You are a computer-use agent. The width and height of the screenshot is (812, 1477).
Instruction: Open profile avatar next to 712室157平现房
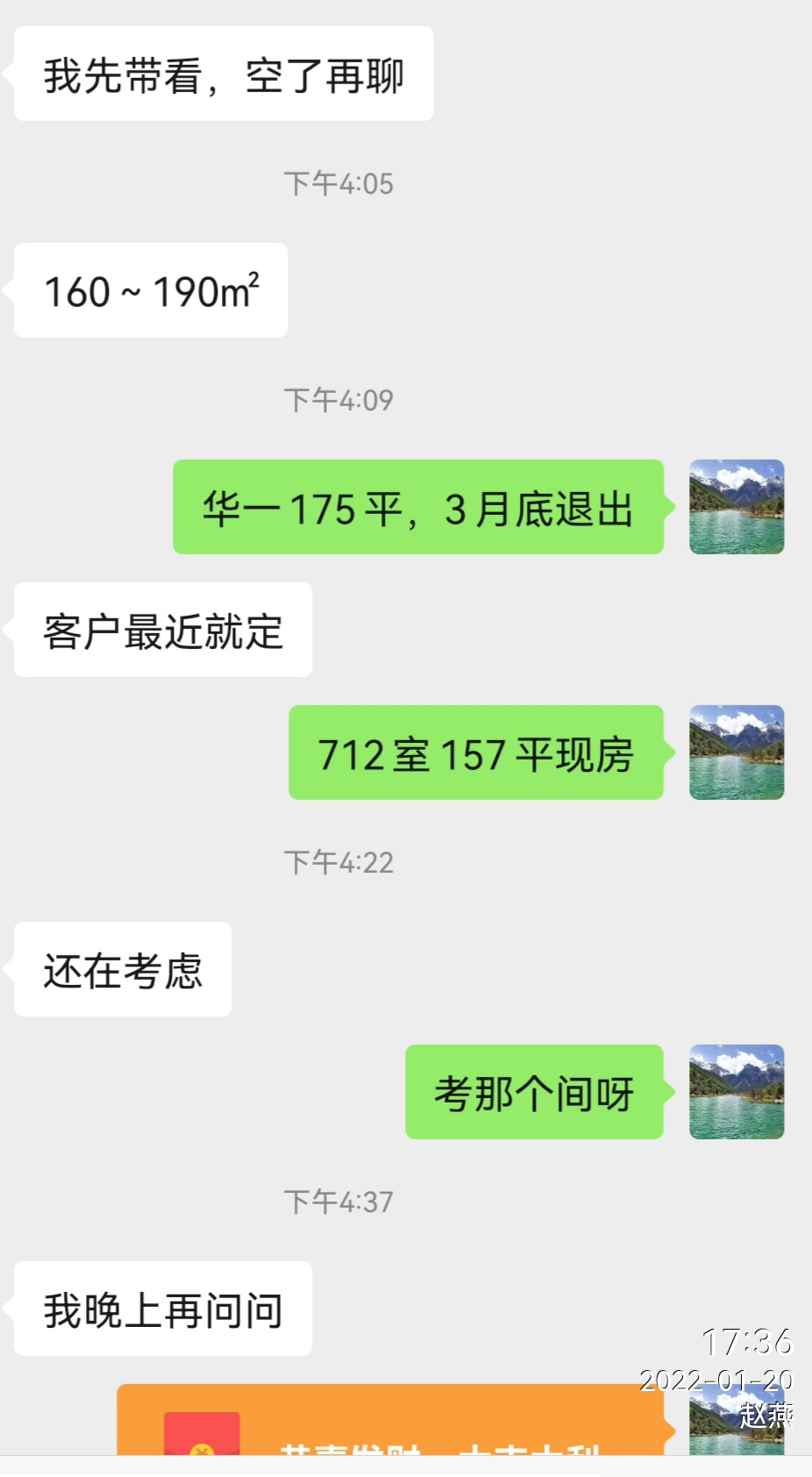pyautogui.click(x=737, y=753)
